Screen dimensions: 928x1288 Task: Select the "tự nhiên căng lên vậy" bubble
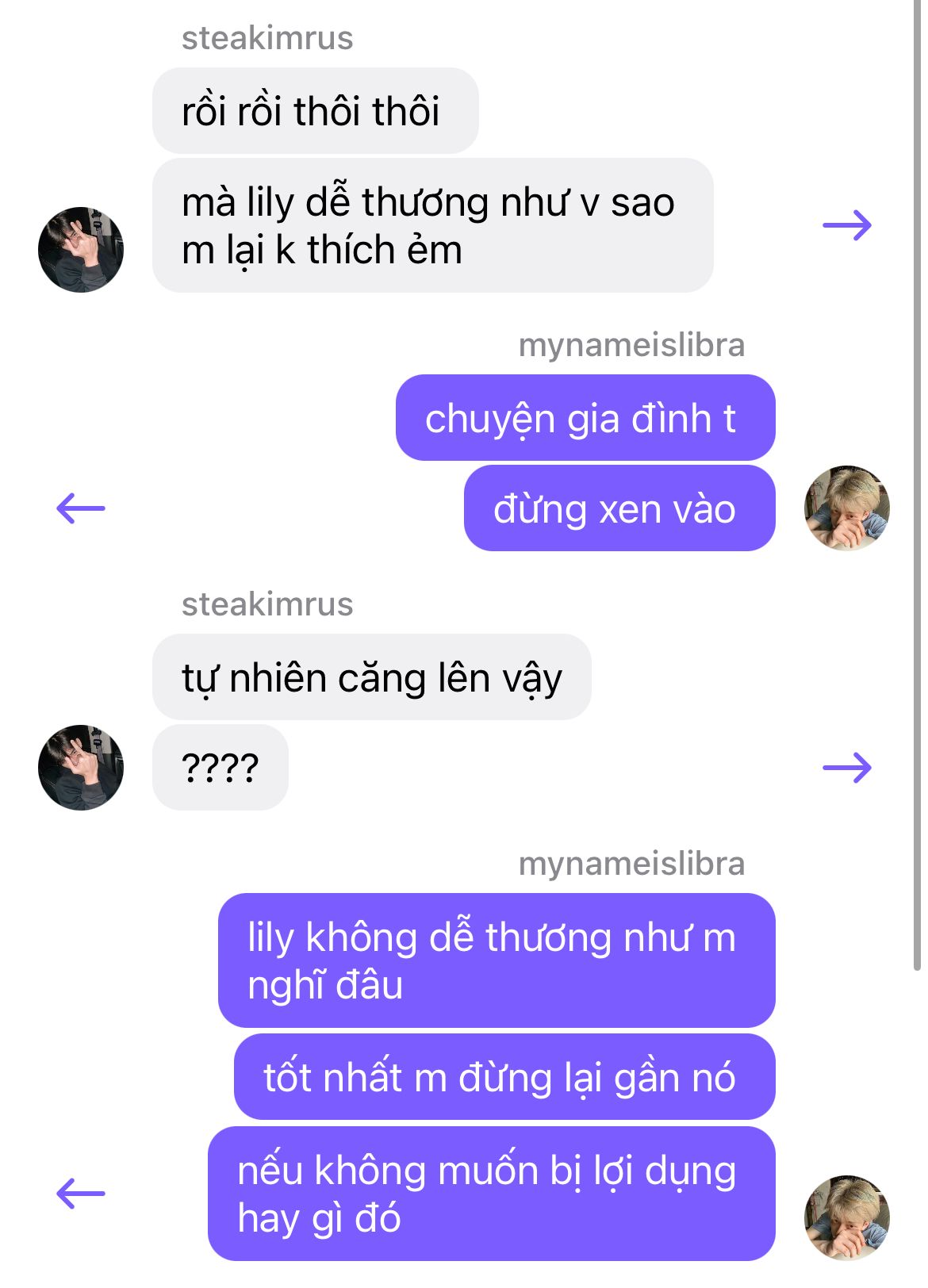372,677
